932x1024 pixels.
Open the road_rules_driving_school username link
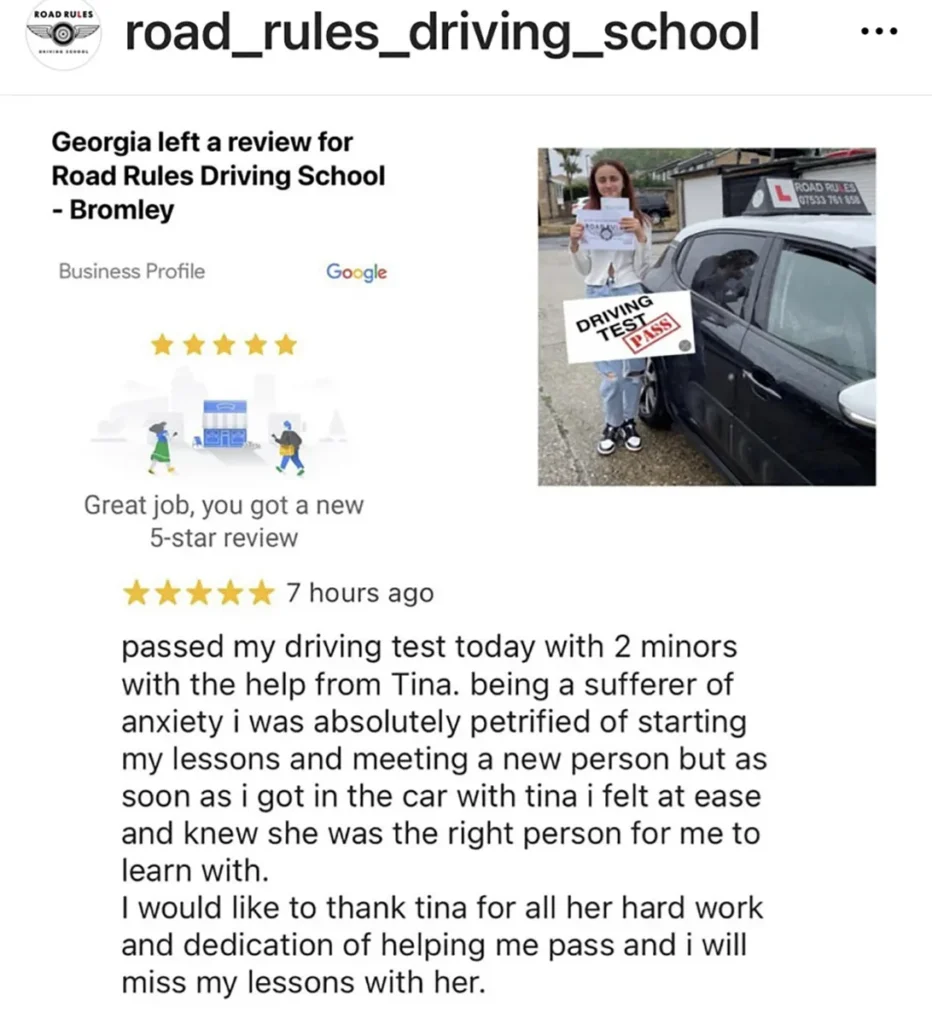click(441, 32)
